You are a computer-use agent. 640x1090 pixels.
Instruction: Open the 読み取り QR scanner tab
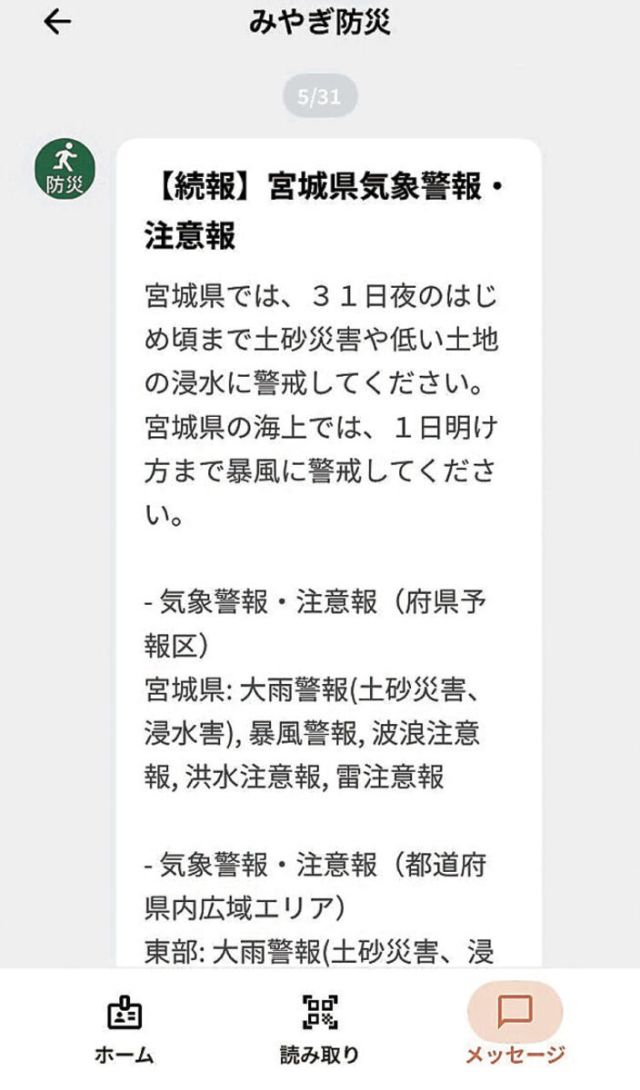click(320, 1030)
